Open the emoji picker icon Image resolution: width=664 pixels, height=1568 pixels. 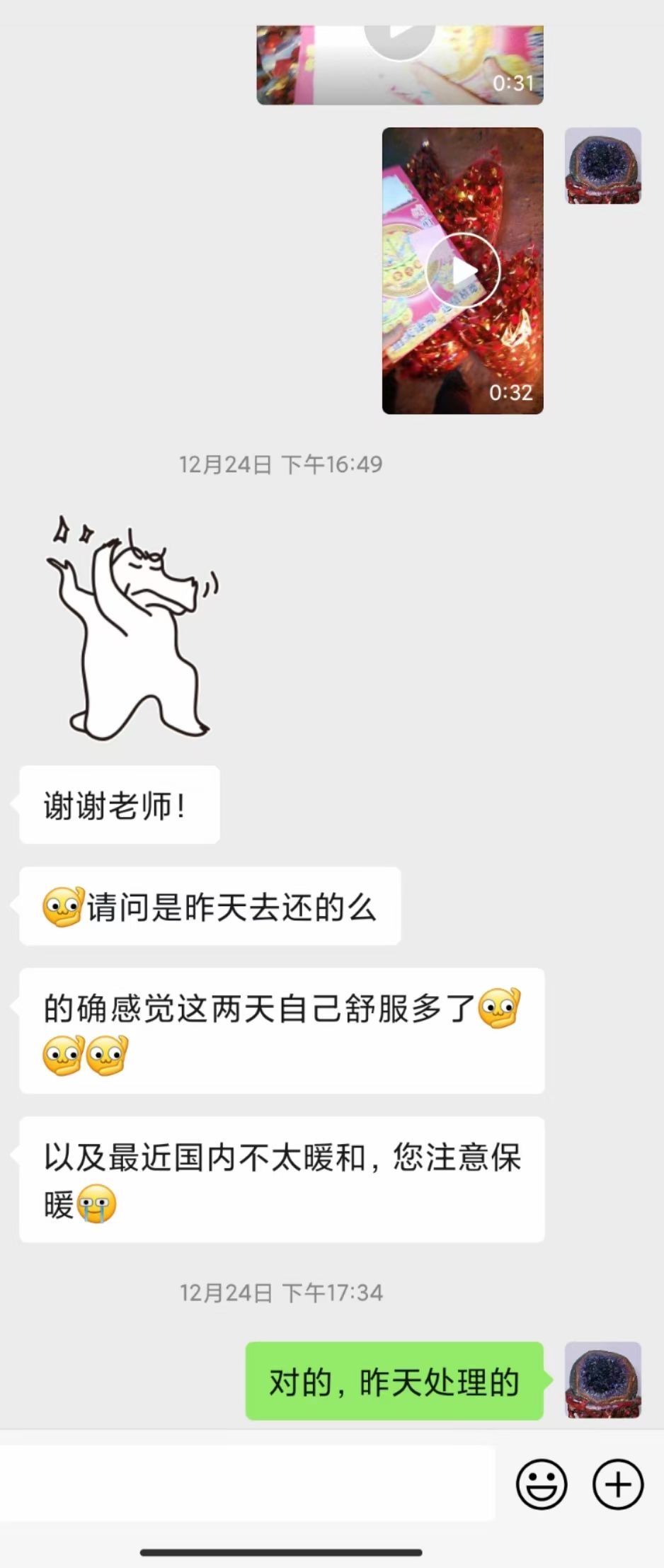point(541,1484)
